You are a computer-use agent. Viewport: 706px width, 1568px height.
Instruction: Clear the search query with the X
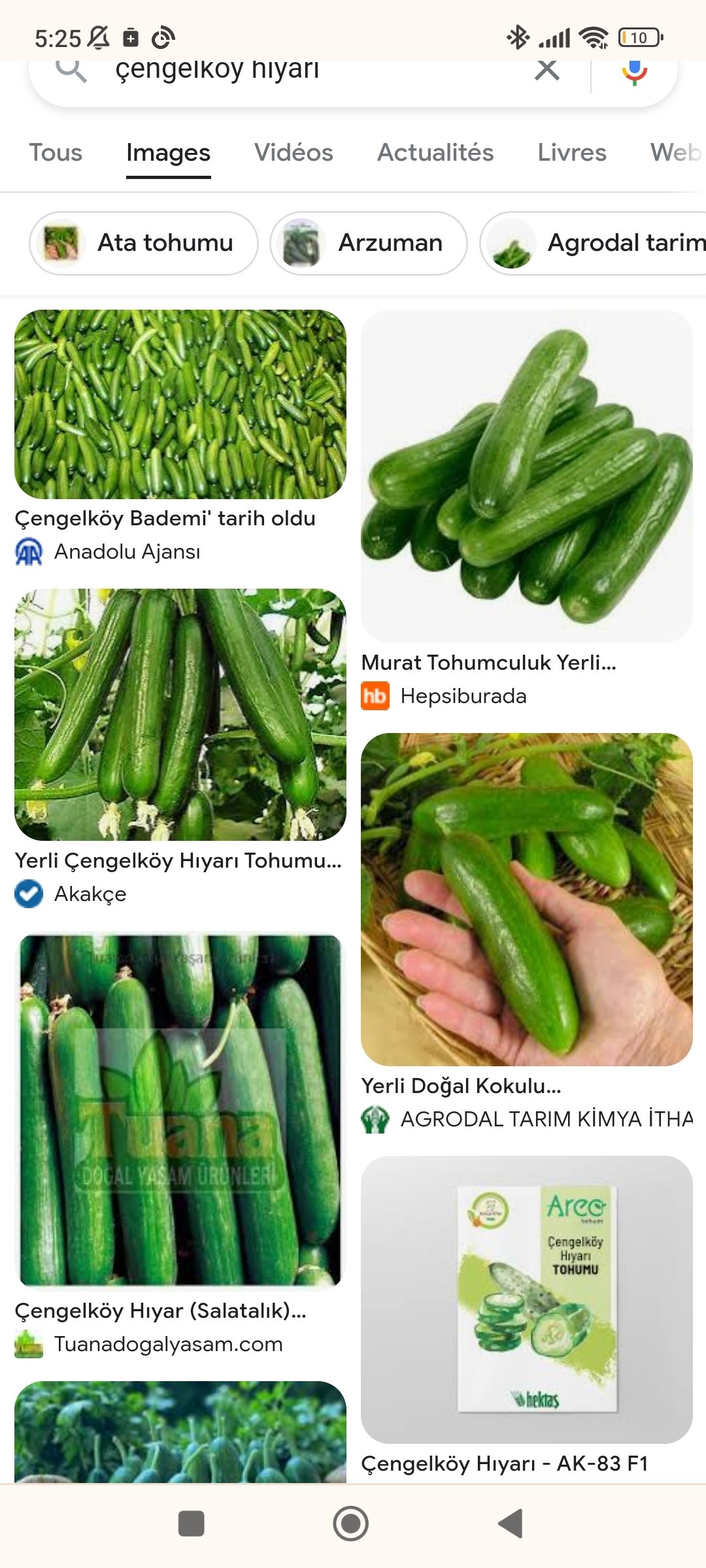[546, 69]
